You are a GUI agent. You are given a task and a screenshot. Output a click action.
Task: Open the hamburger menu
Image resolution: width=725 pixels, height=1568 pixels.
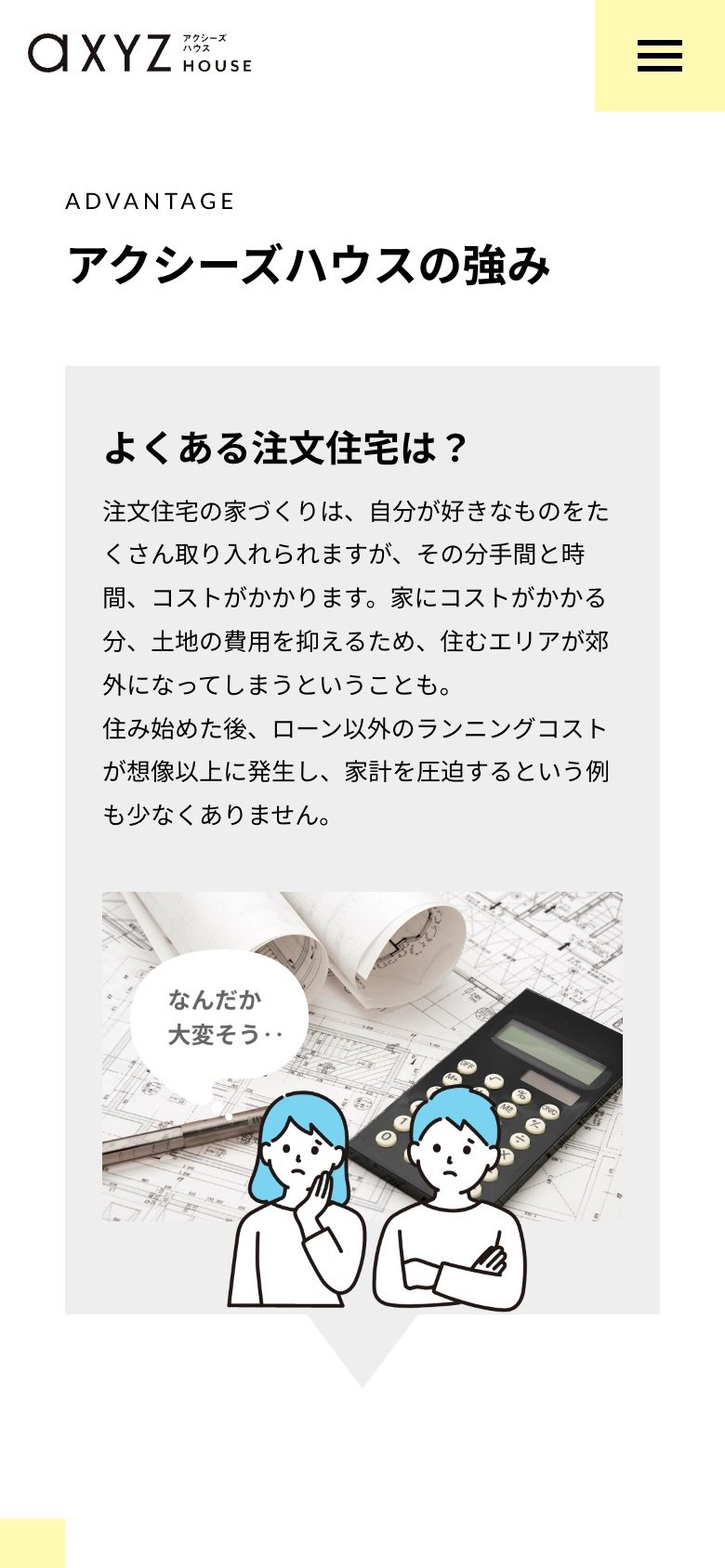(660, 56)
